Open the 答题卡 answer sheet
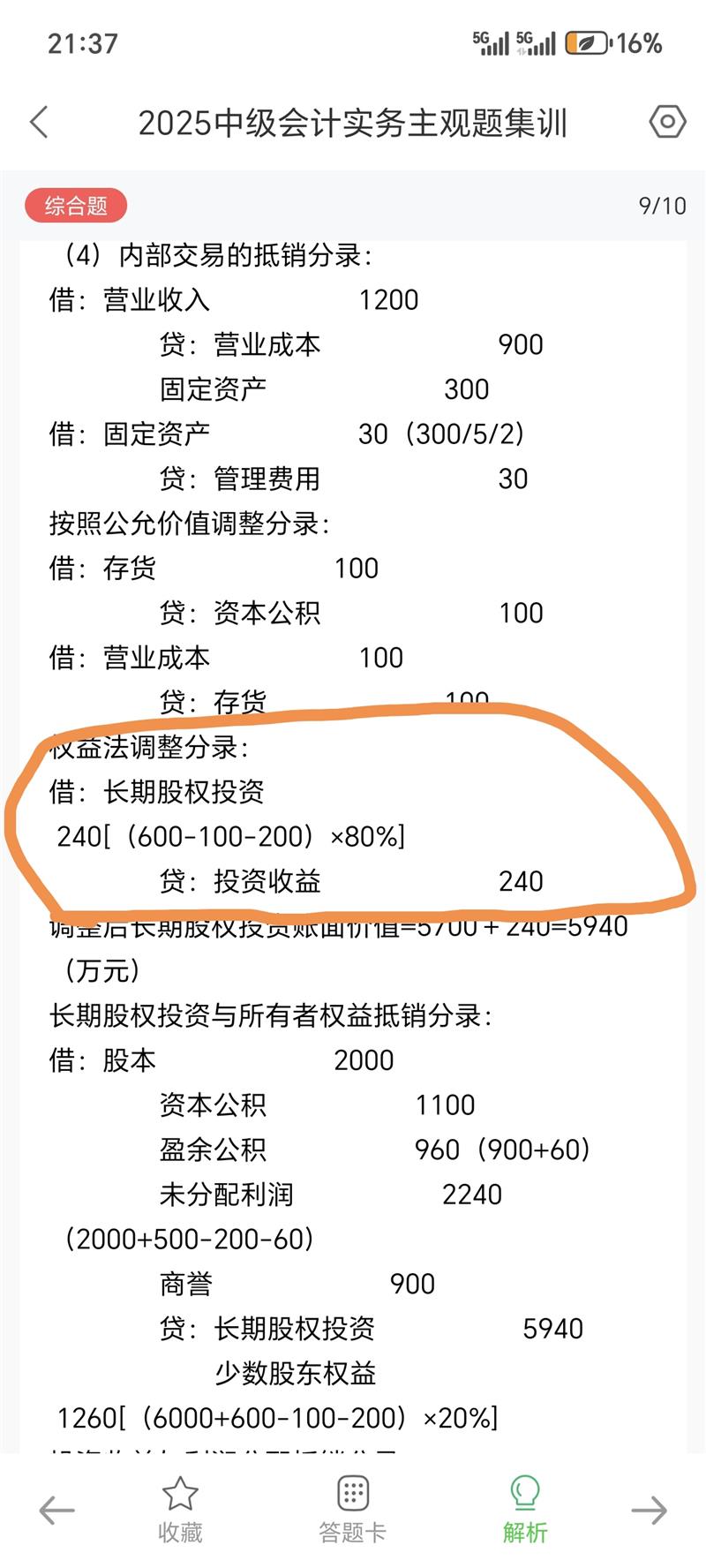 click(353, 1510)
